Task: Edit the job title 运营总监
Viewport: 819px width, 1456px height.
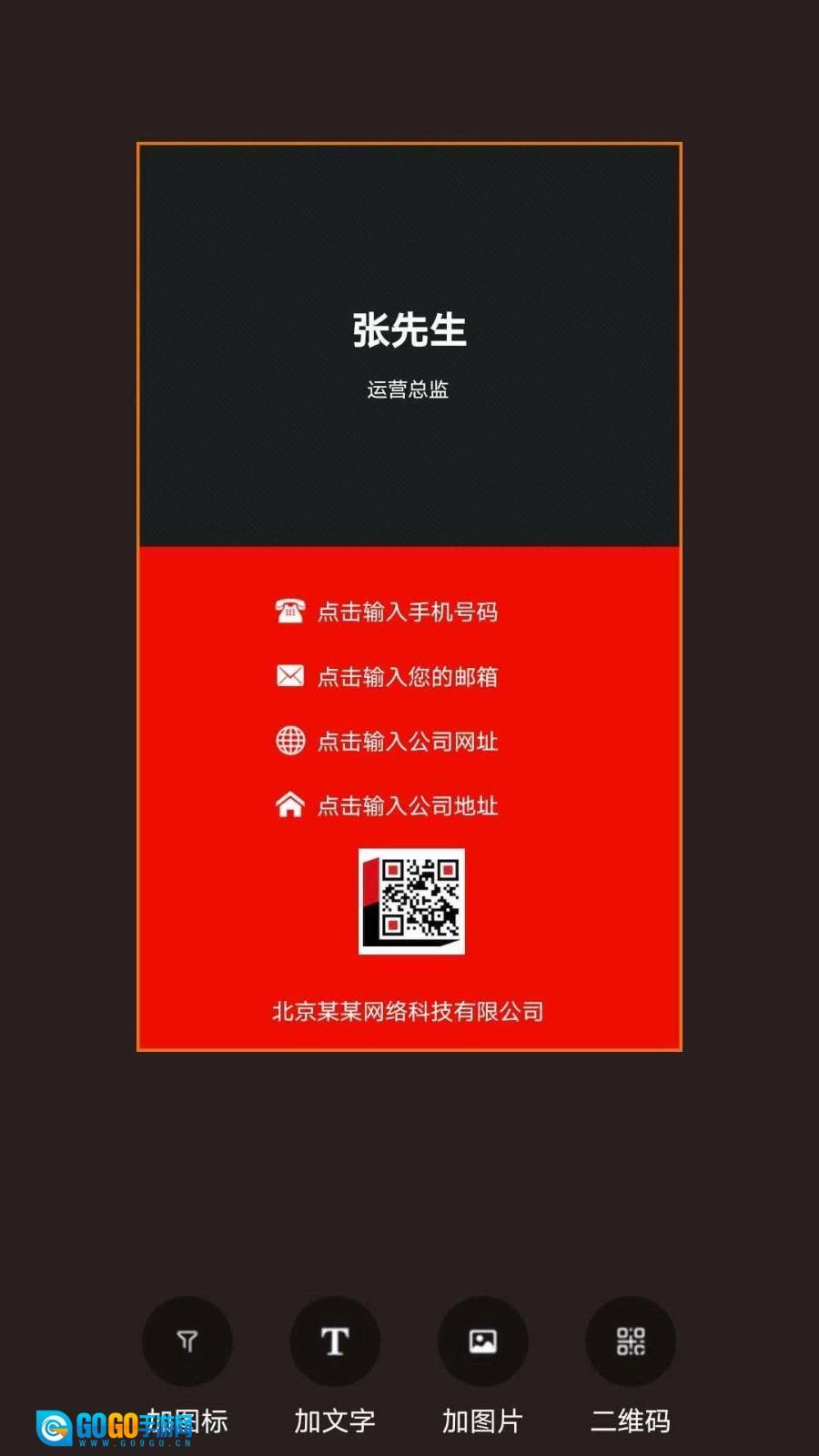Action: 408,389
